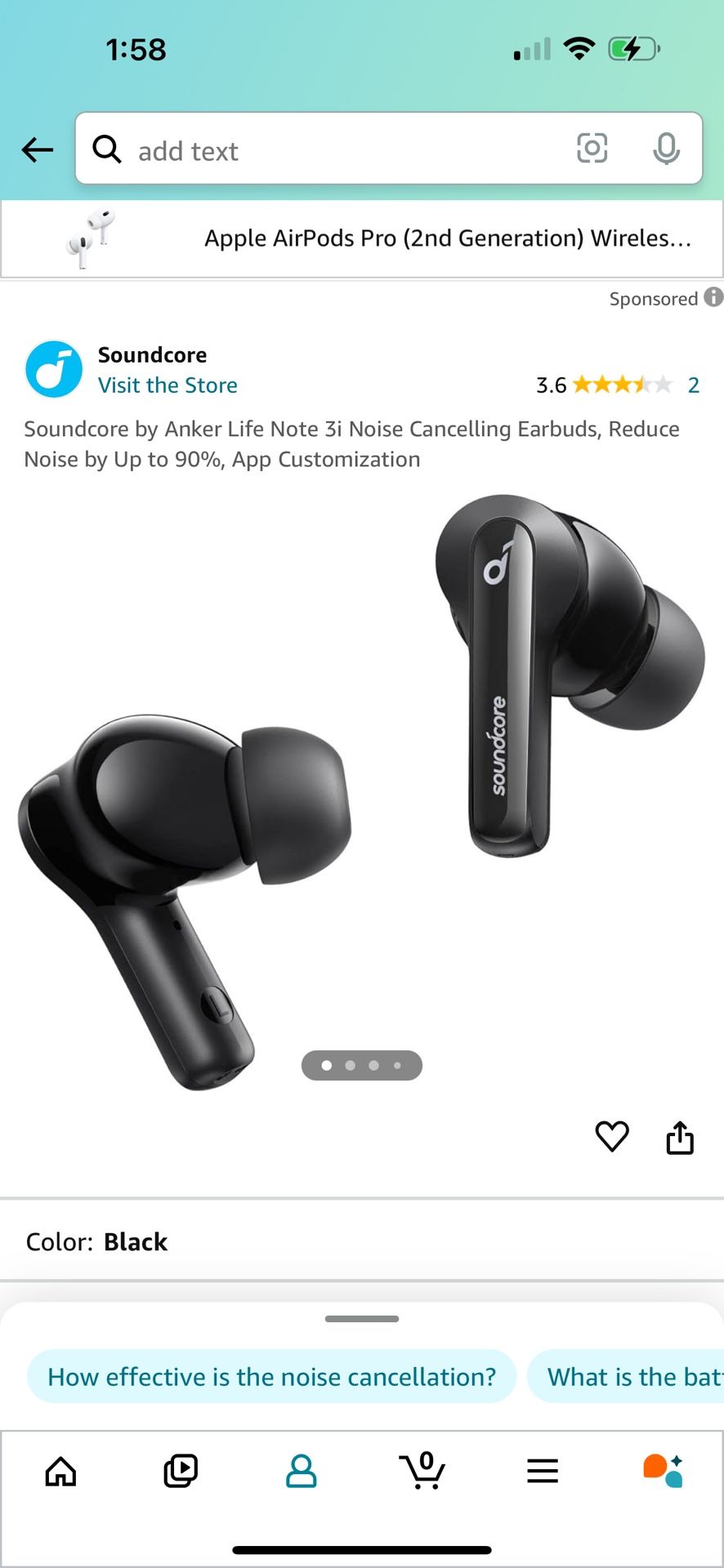Open camera search with the lens icon
The width and height of the screenshot is (724, 1568).
click(593, 149)
